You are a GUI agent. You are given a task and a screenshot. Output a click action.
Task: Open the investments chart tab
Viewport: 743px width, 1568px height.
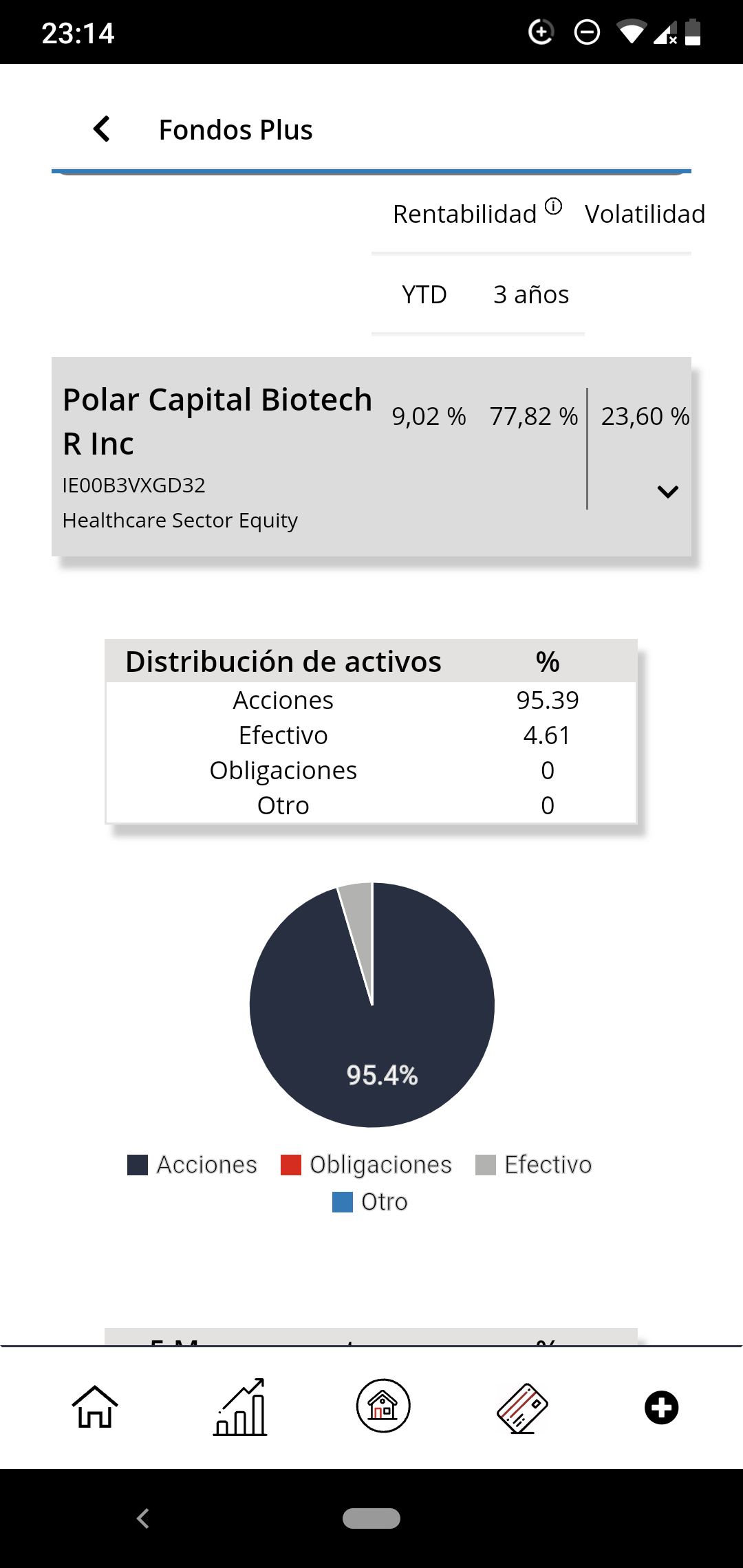[x=239, y=1407]
